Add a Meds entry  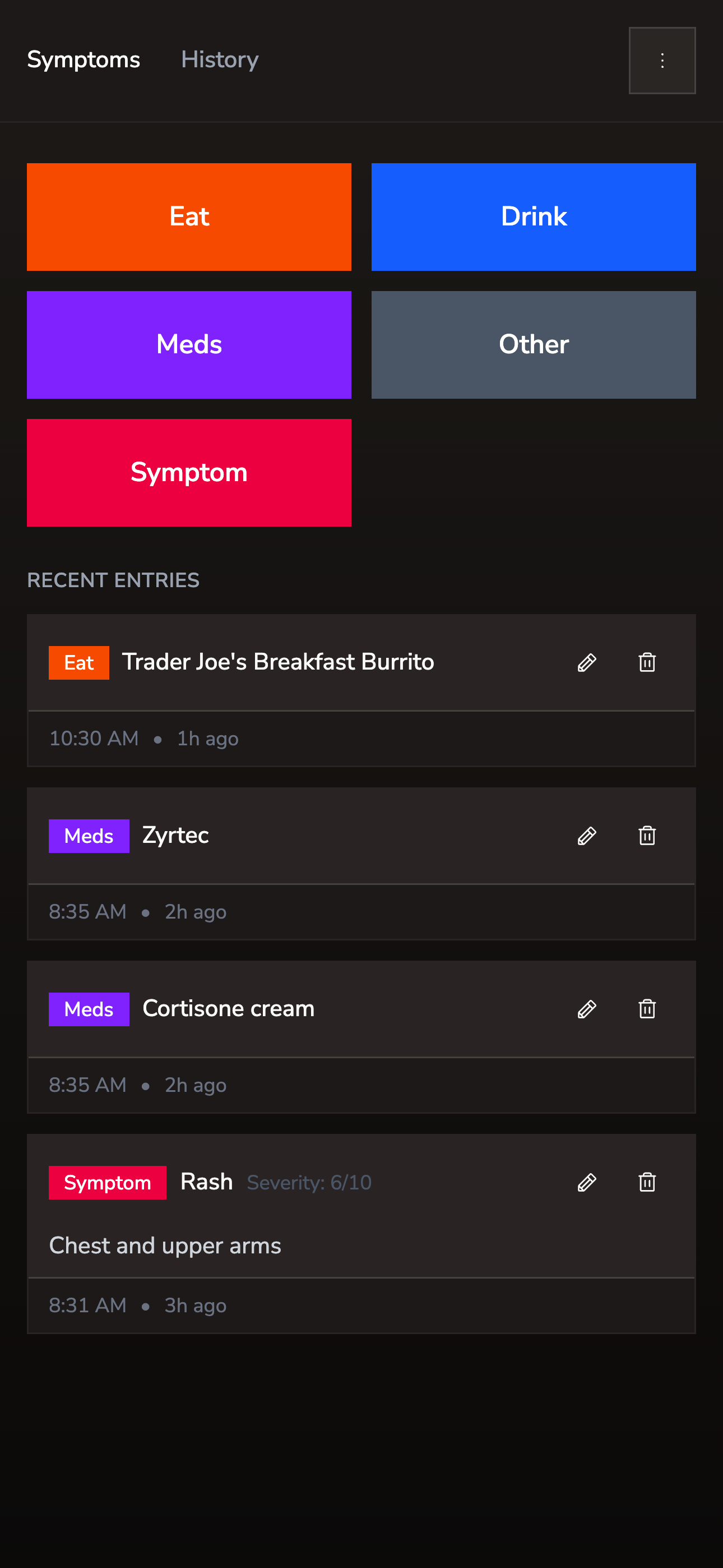(189, 344)
